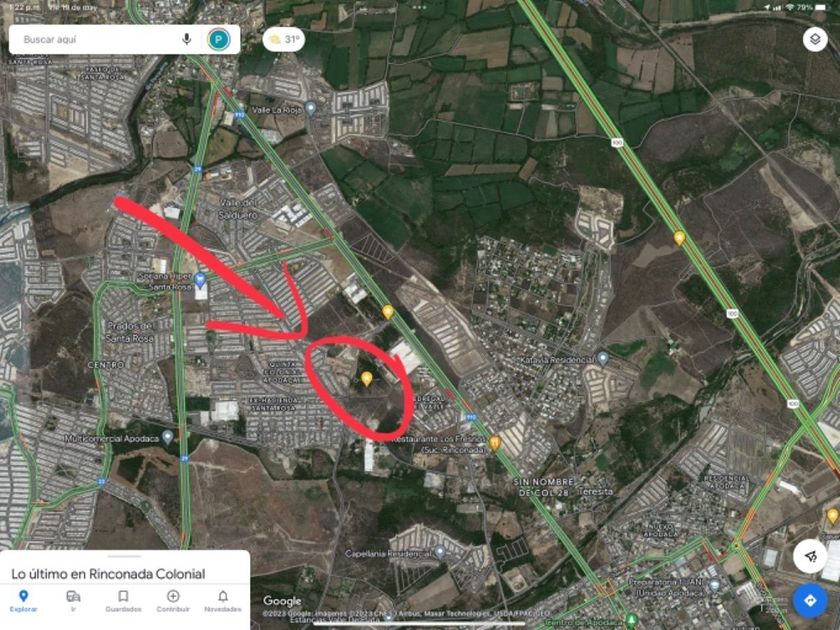Open the 31° weather chip
Screen dimensions: 840x630
coord(283,39)
